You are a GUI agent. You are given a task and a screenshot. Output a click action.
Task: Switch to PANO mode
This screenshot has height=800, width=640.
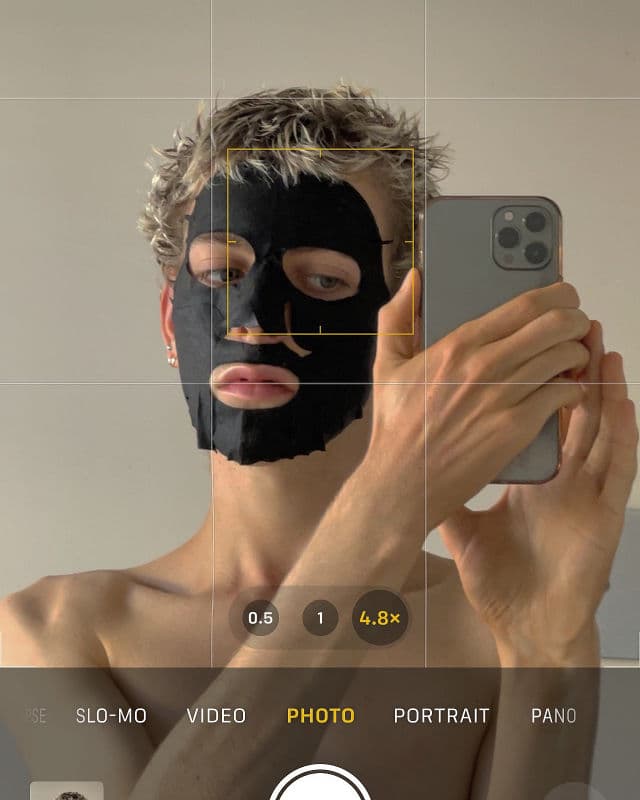click(553, 716)
